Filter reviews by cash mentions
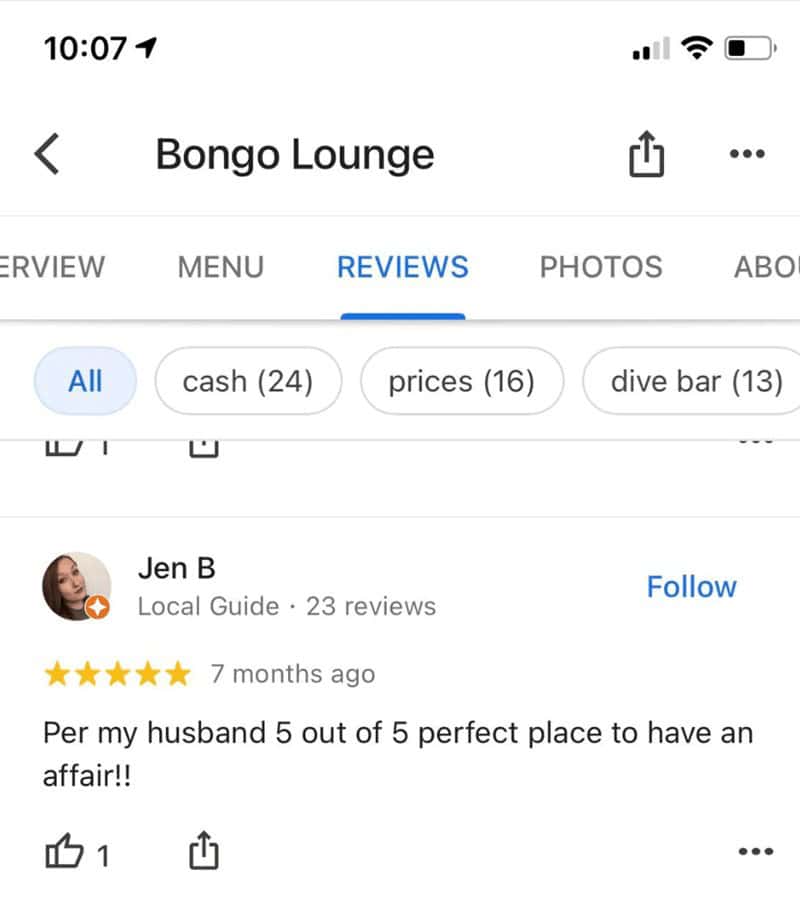The image size is (800, 924). click(248, 381)
